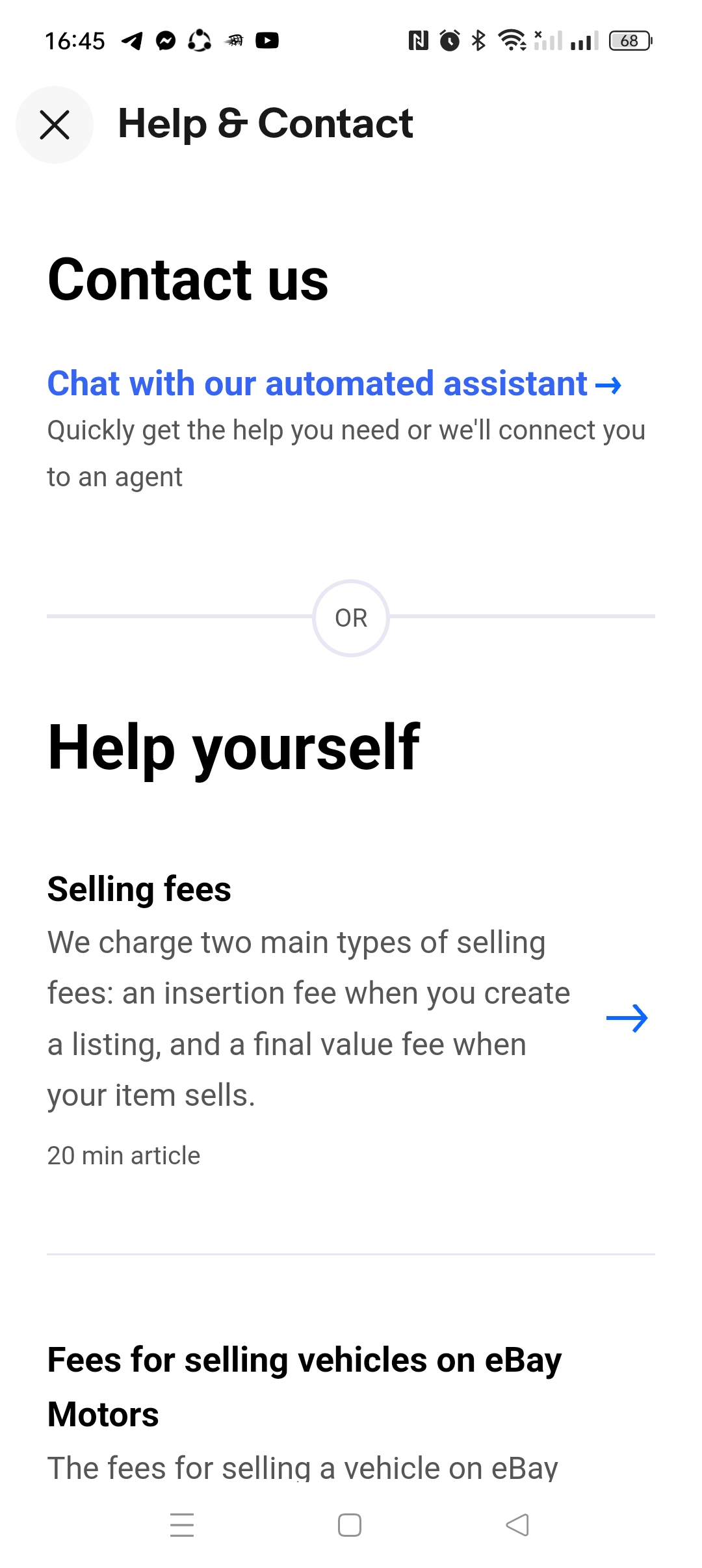Go back using the system back button
702x1568 pixels.
coord(517,1525)
